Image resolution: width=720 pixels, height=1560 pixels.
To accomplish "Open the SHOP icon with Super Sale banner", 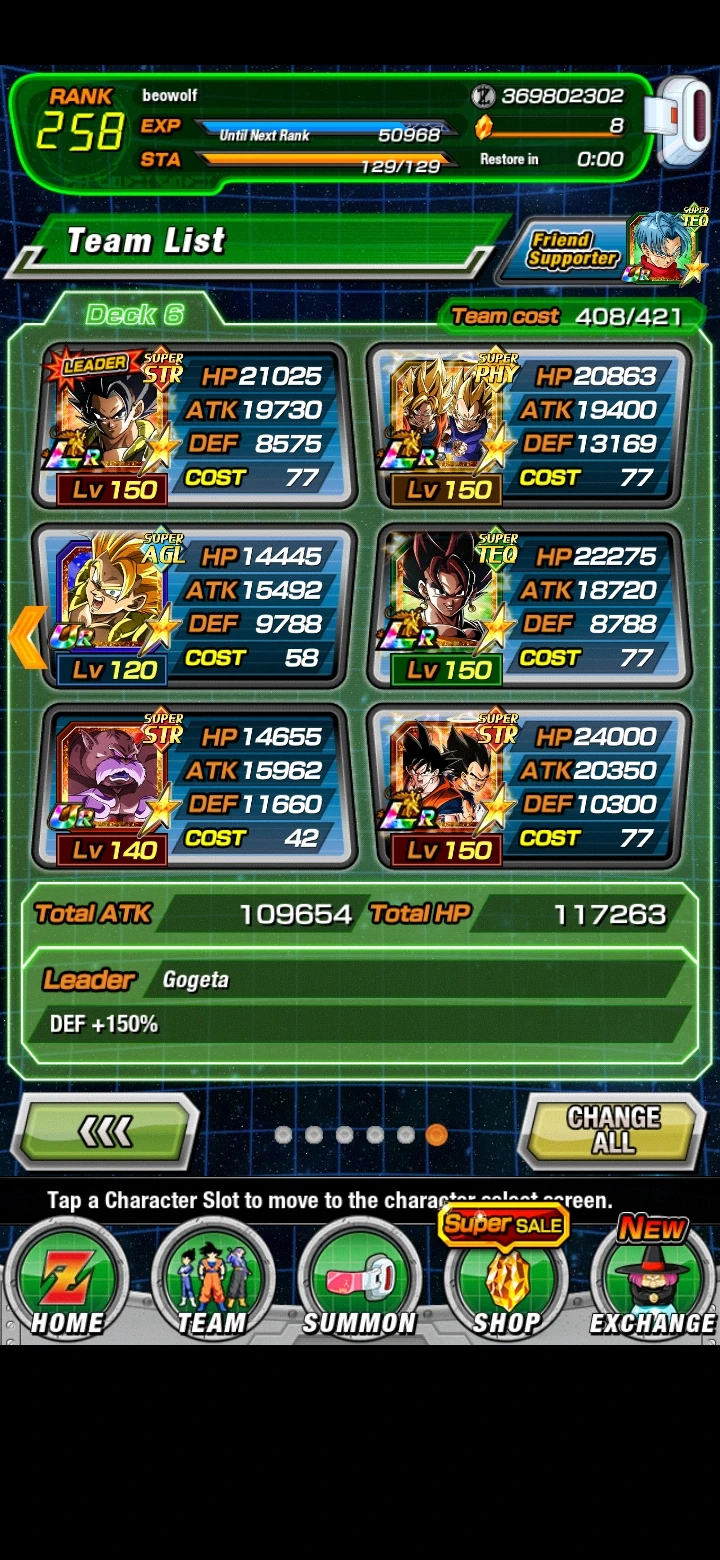I will [506, 1280].
